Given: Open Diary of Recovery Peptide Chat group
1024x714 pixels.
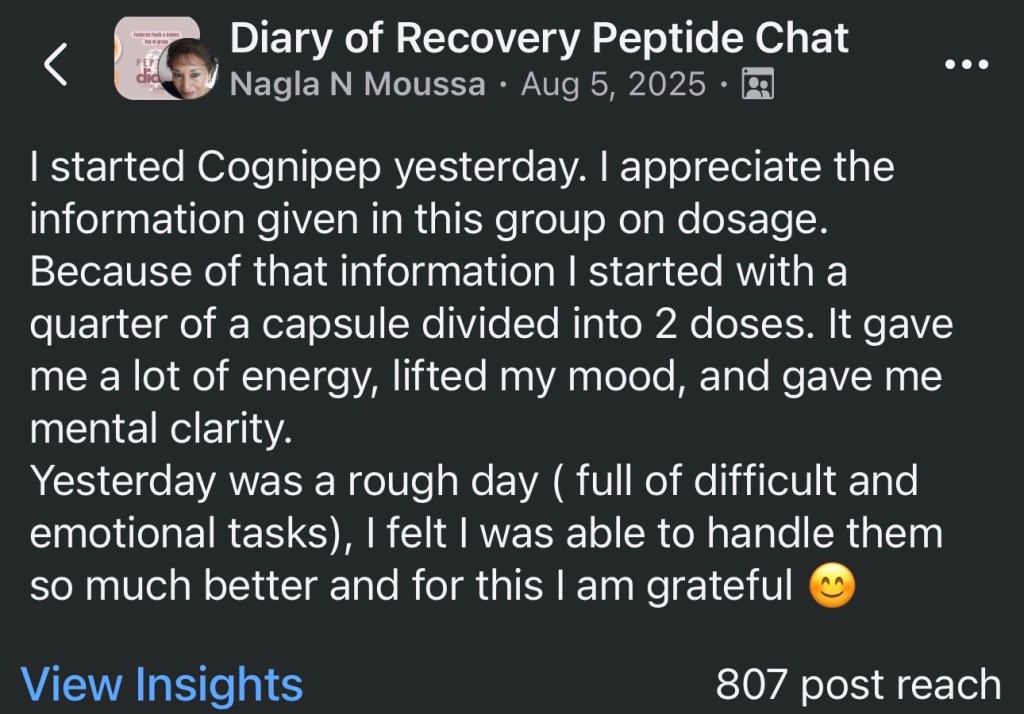Looking at the screenshot, I should (538, 38).
